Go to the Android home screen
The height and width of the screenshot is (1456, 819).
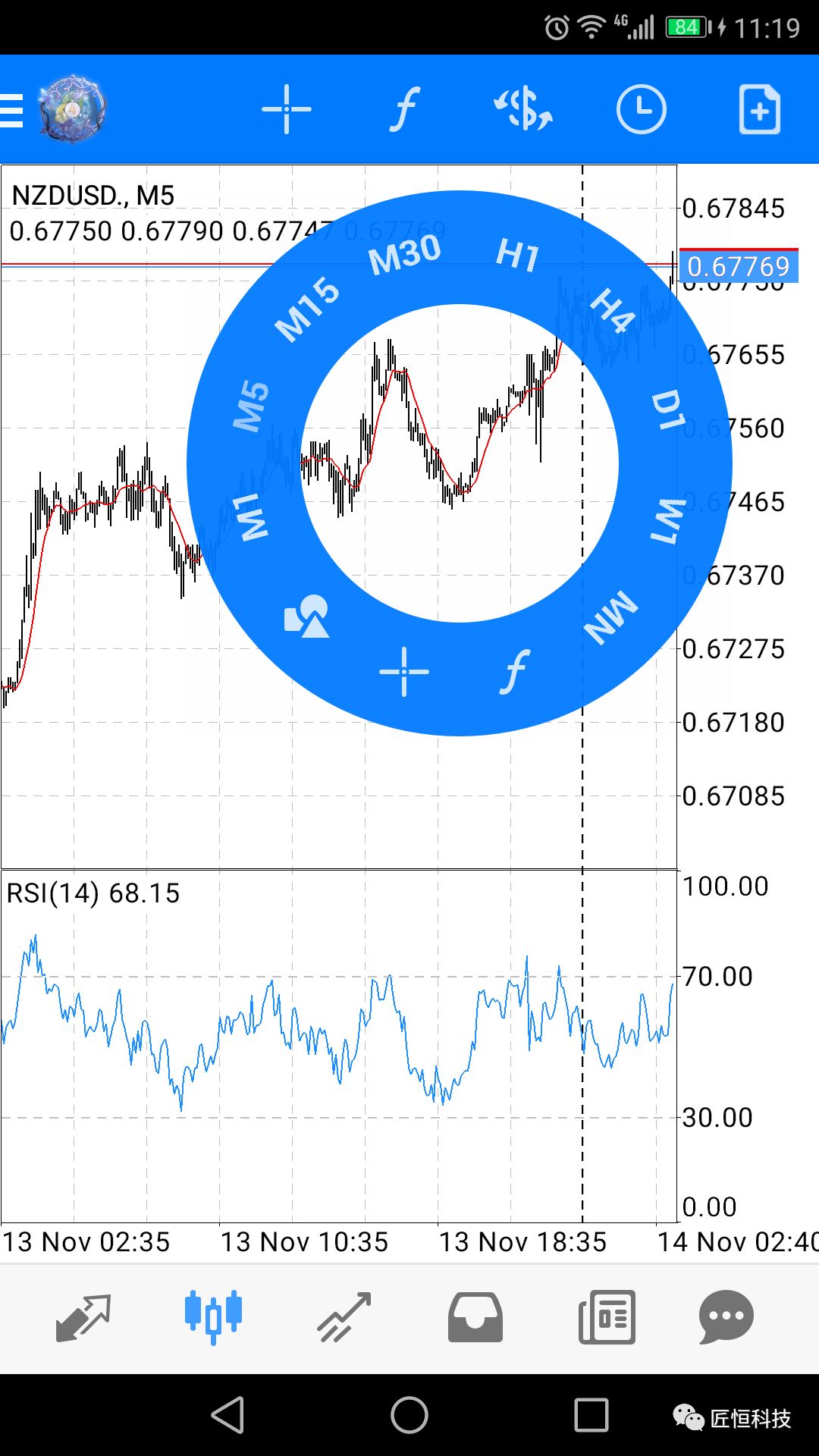(x=409, y=1415)
